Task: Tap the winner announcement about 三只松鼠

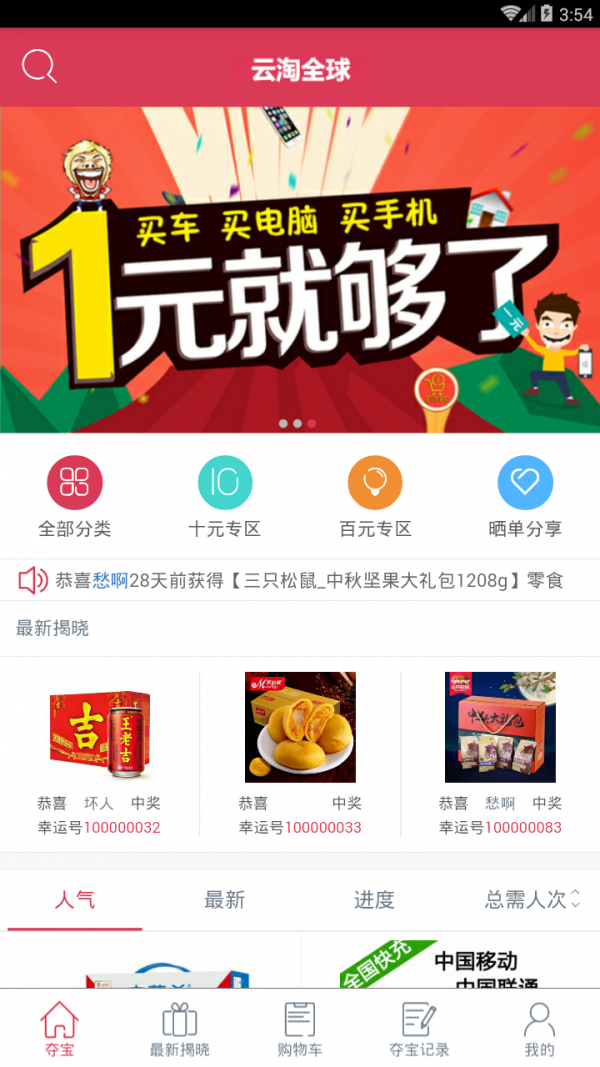Action: tap(300, 580)
